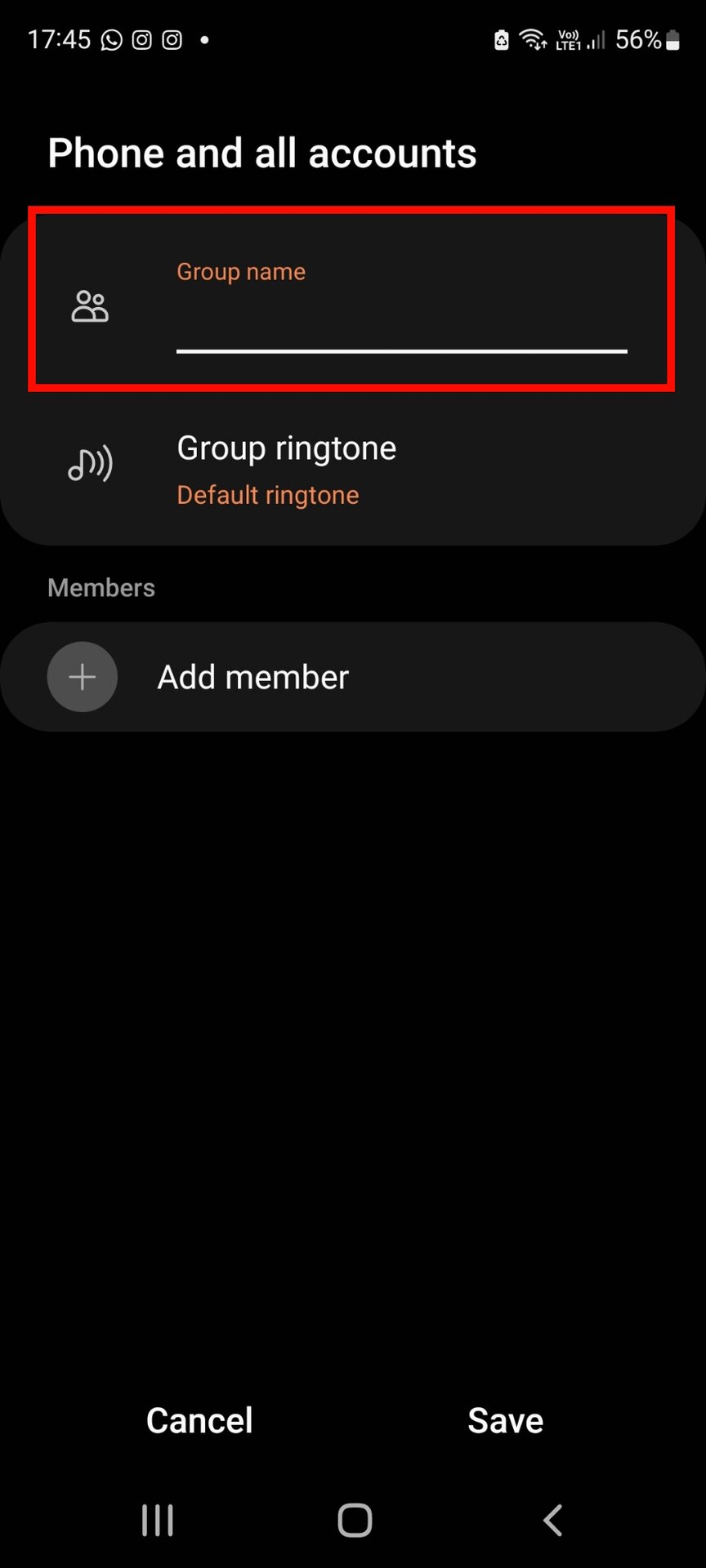The image size is (706, 1568).
Task: Open Group ringtone settings
Action: tap(286, 469)
